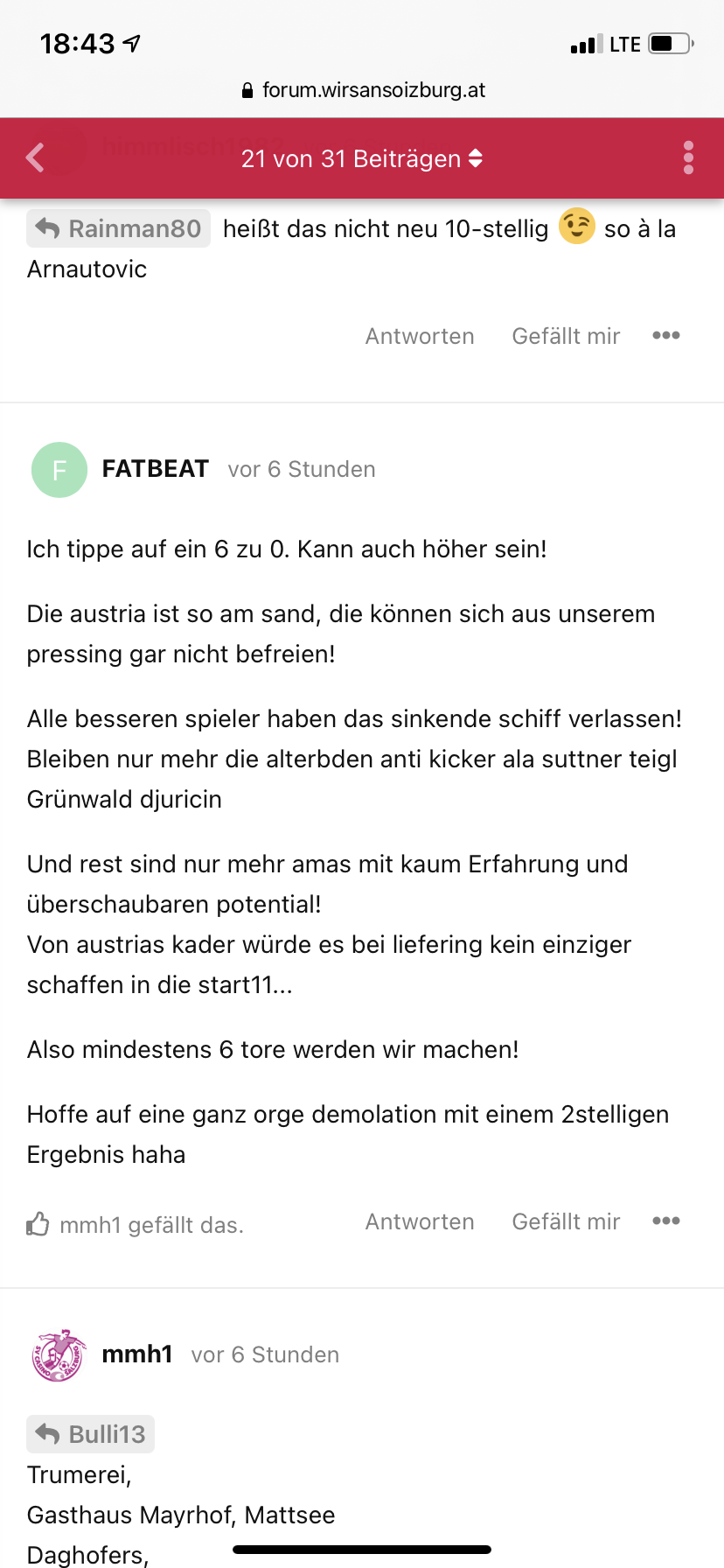Viewport: 724px width, 1568px height.
Task: Reply to FATBEAT's post via Antworten
Action: (420, 1221)
